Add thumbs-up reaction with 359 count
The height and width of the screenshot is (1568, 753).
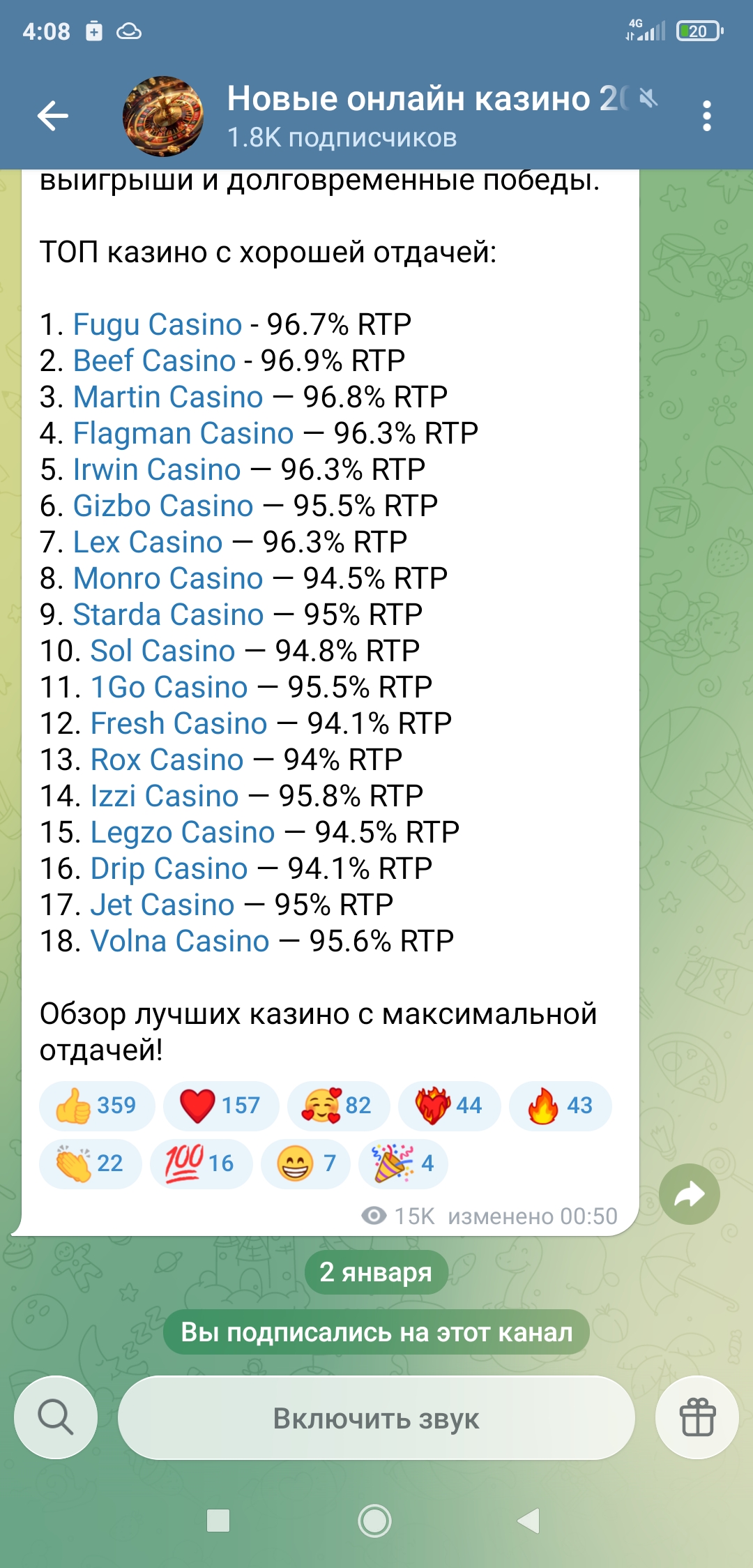[x=97, y=1106]
